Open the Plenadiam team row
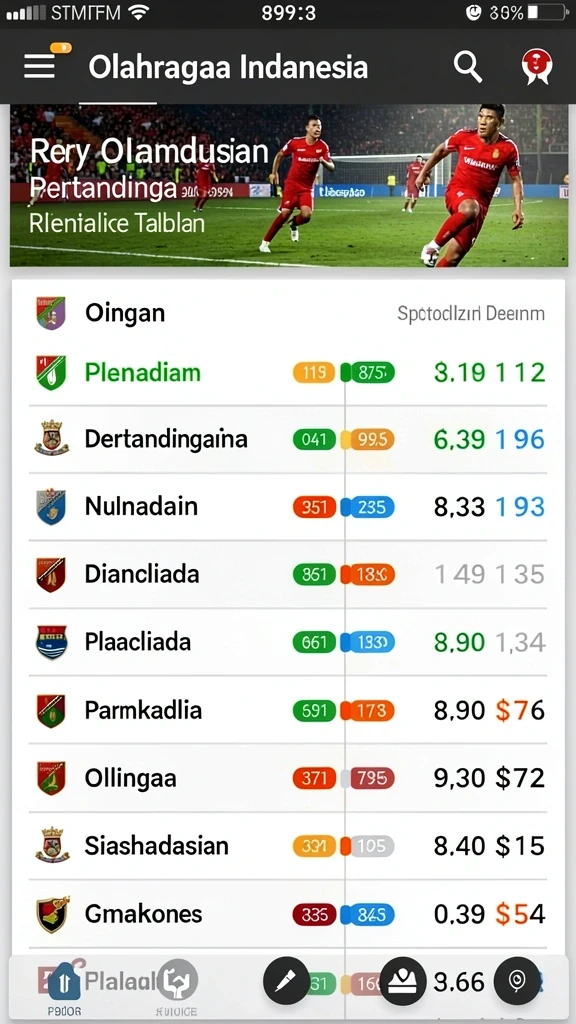Image resolution: width=576 pixels, height=1024 pixels. tap(288, 372)
